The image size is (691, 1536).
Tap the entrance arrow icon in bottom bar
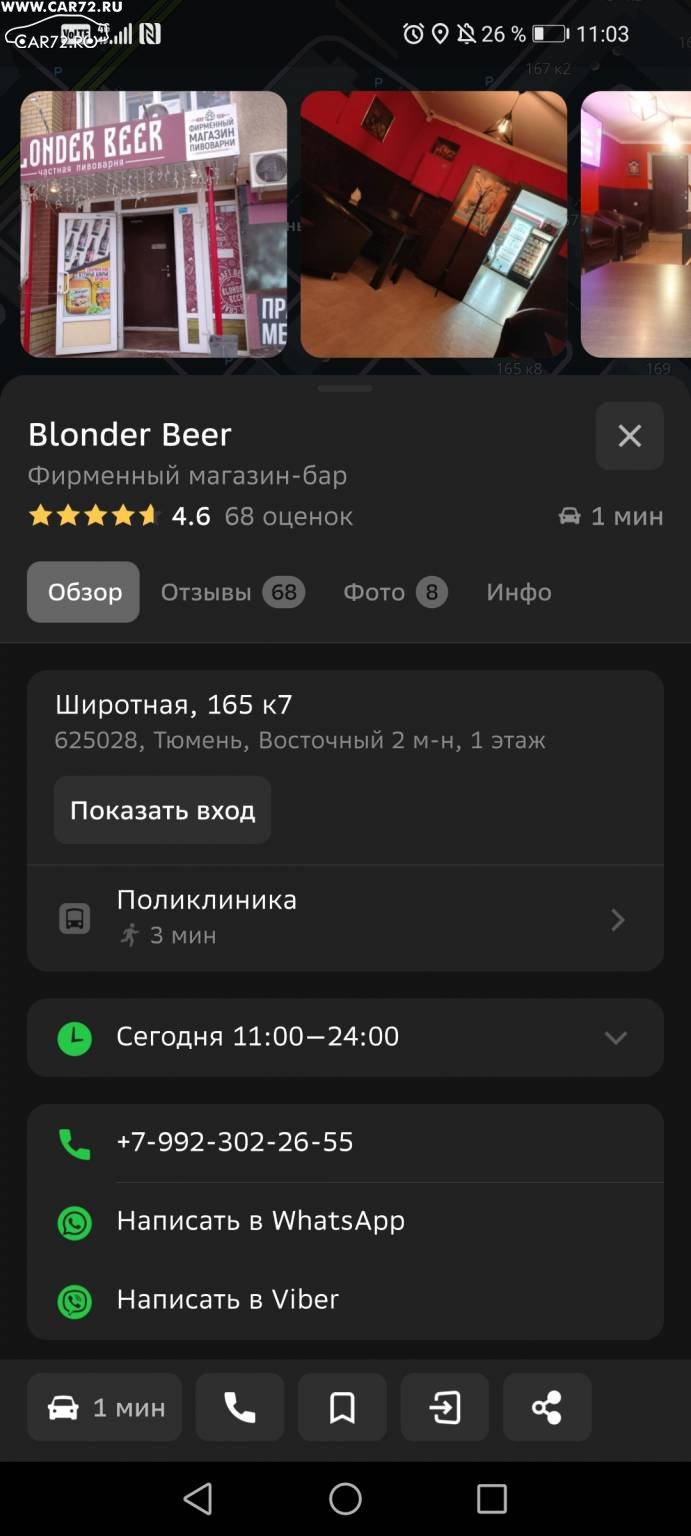[x=445, y=1408]
